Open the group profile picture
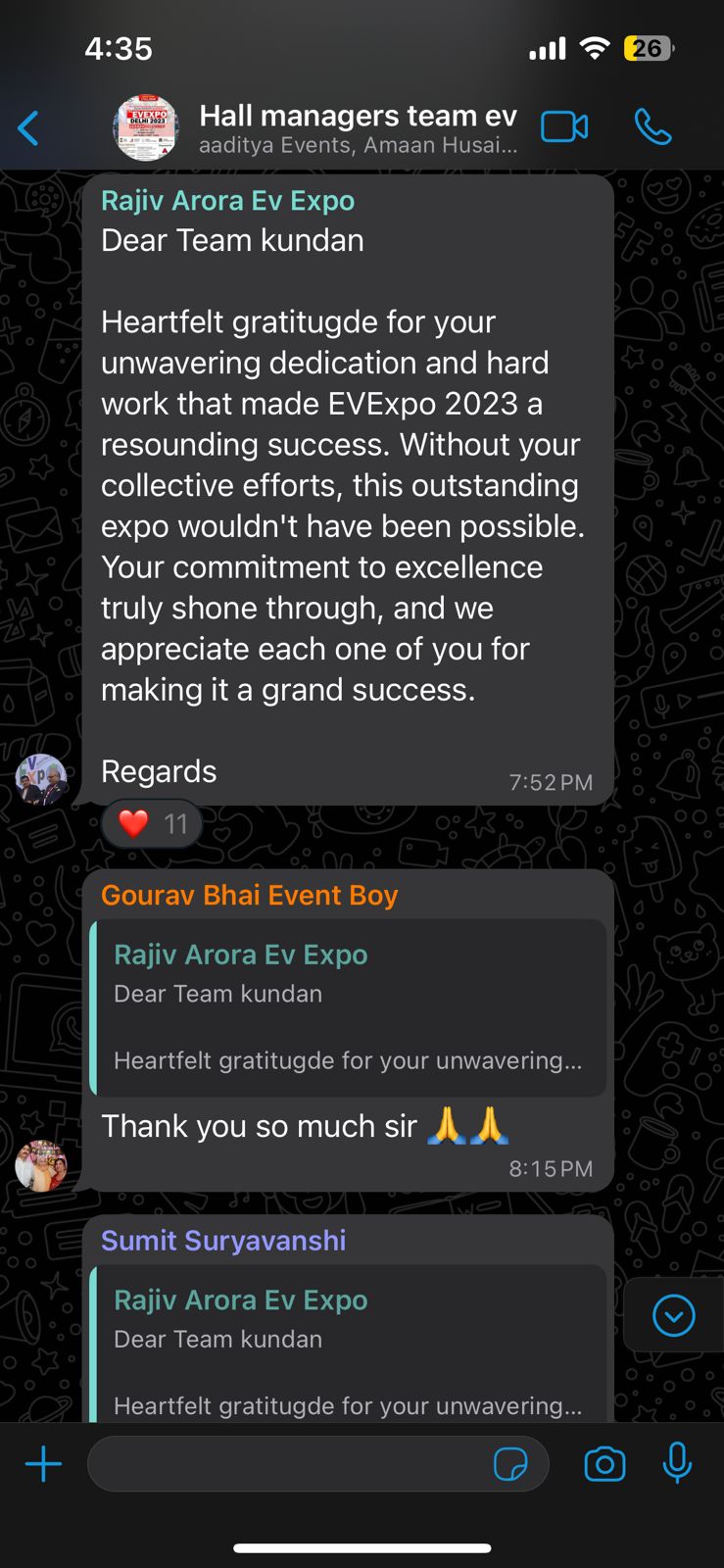 point(146,128)
